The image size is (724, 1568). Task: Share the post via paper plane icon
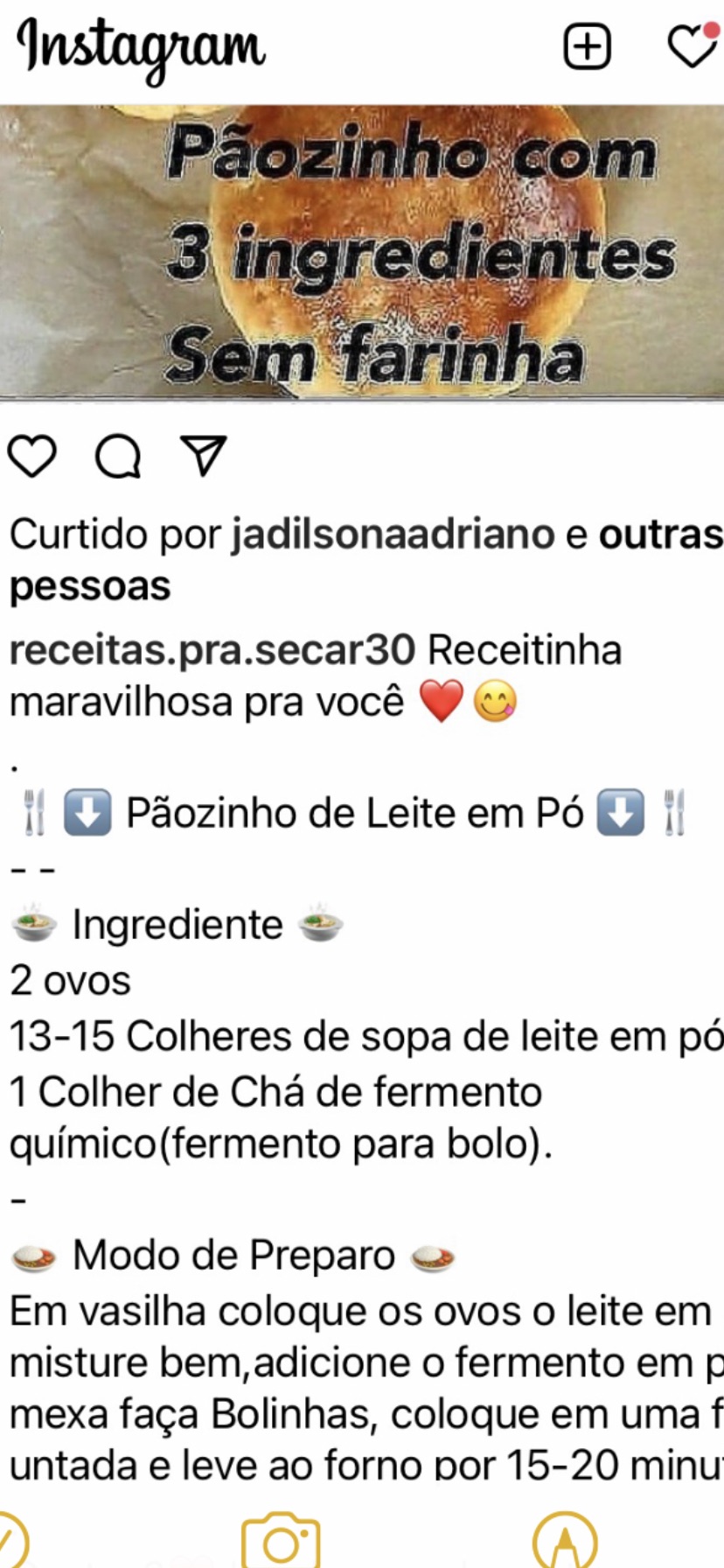[204, 455]
